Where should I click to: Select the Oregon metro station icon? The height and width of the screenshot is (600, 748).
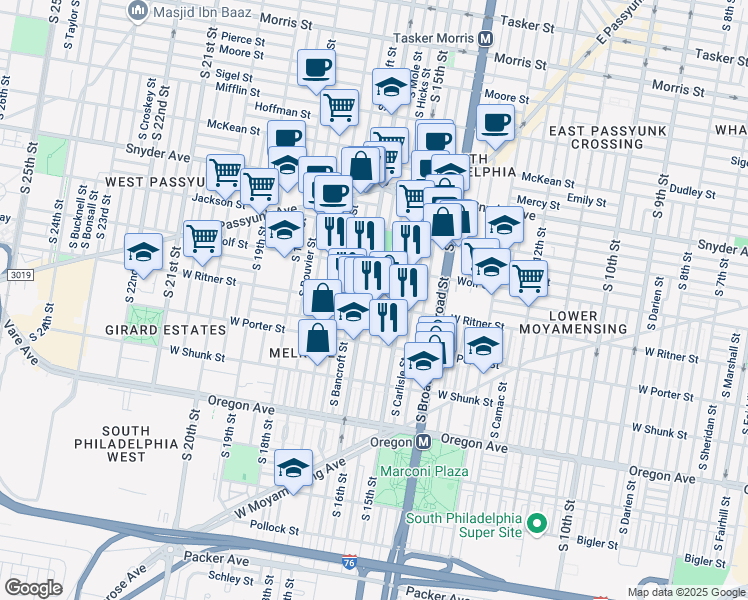click(423, 442)
